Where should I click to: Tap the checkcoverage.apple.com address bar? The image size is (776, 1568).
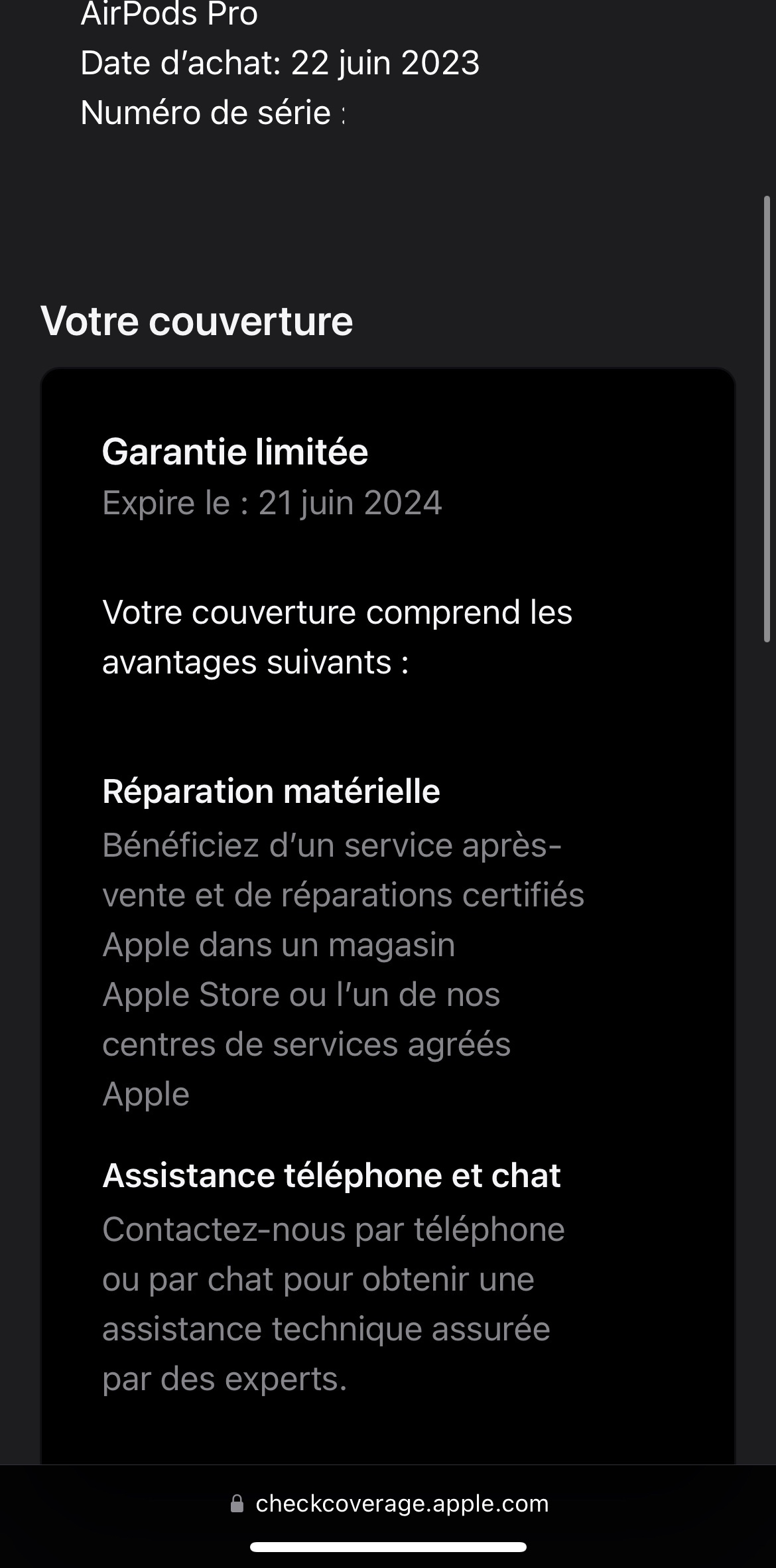tap(389, 1504)
